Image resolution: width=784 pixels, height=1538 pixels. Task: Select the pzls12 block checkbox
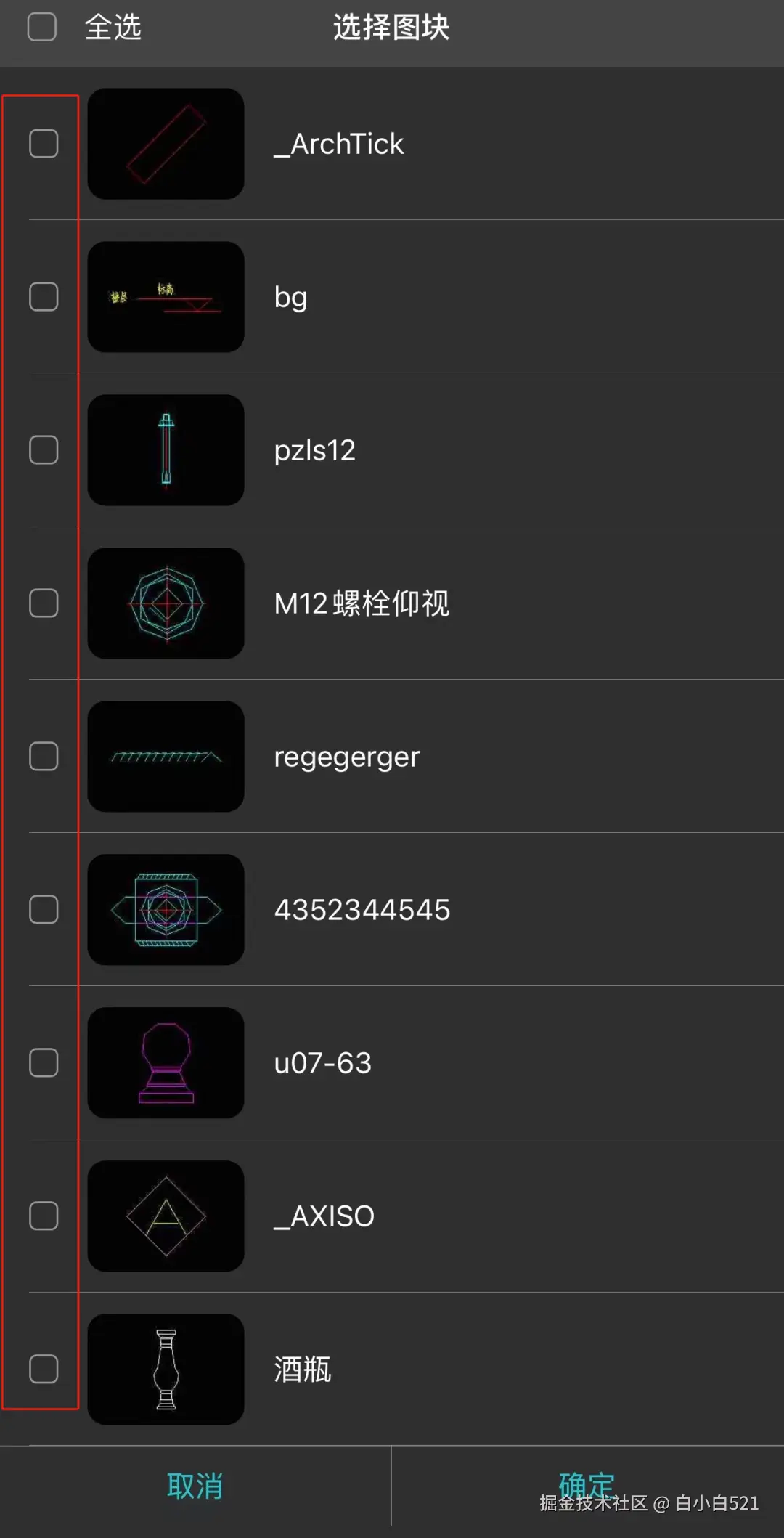(44, 450)
